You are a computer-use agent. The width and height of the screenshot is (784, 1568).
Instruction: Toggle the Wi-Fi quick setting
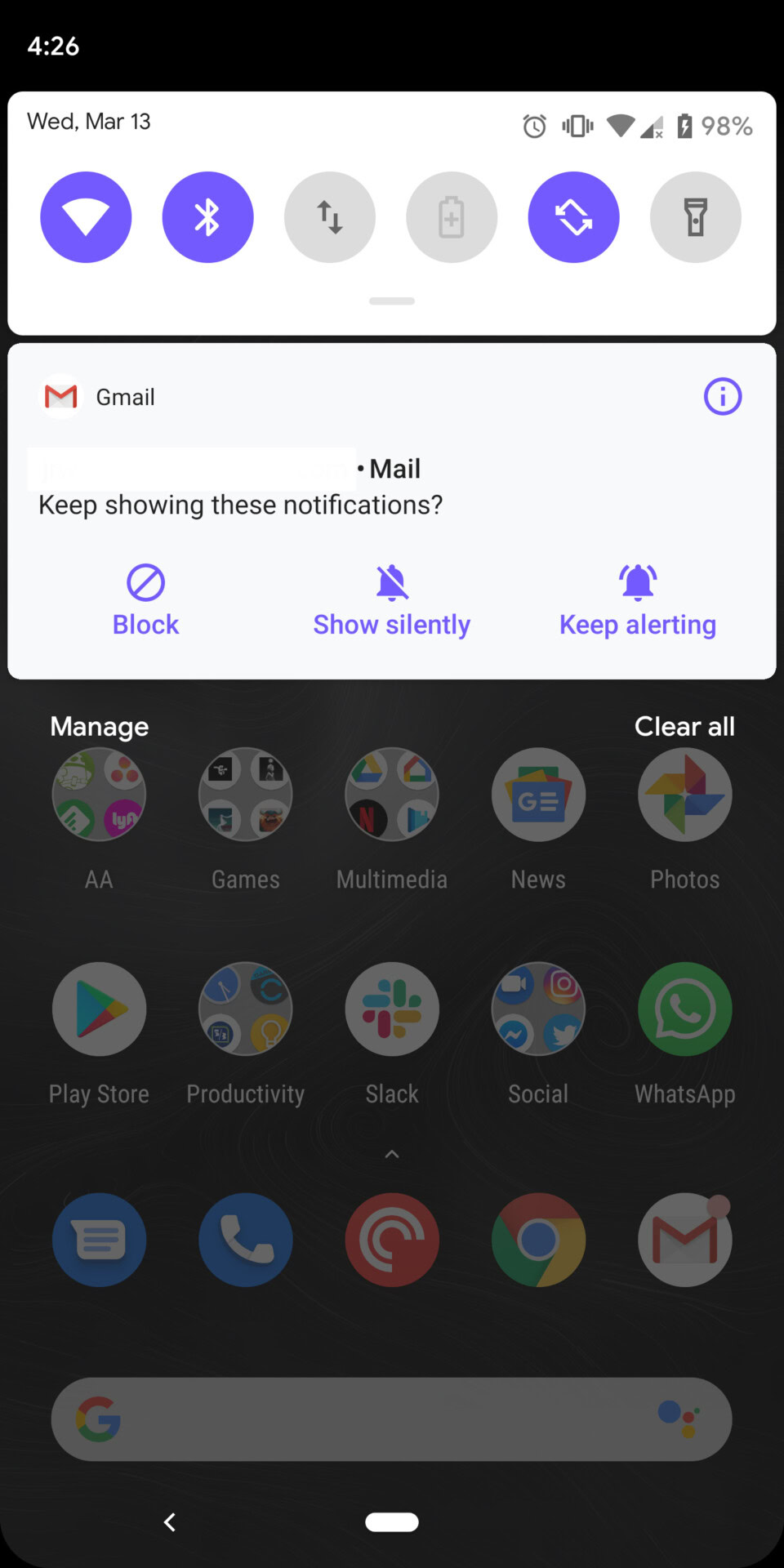coord(86,217)
